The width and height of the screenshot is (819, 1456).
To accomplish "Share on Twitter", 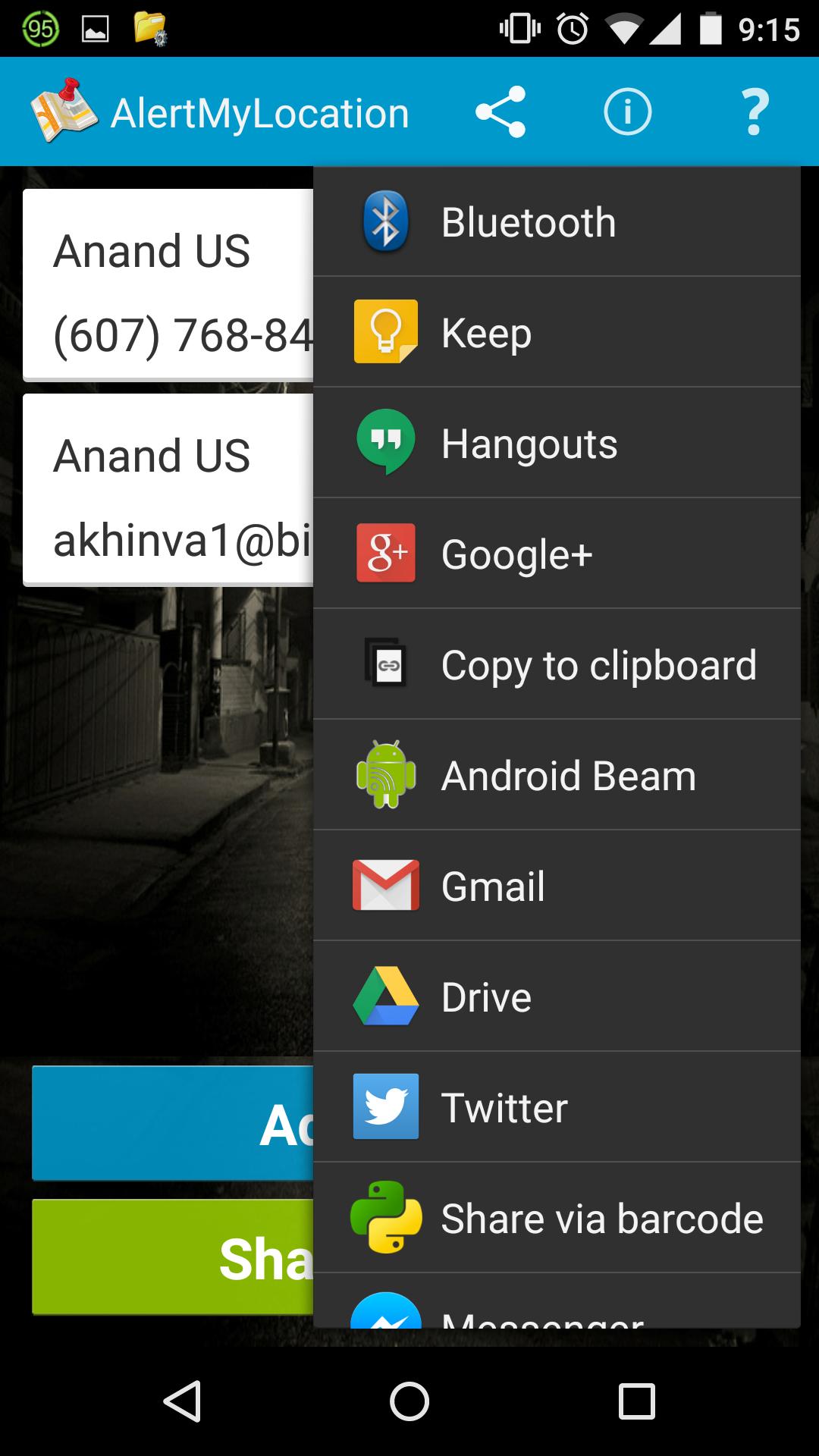I will [557, 1107].
